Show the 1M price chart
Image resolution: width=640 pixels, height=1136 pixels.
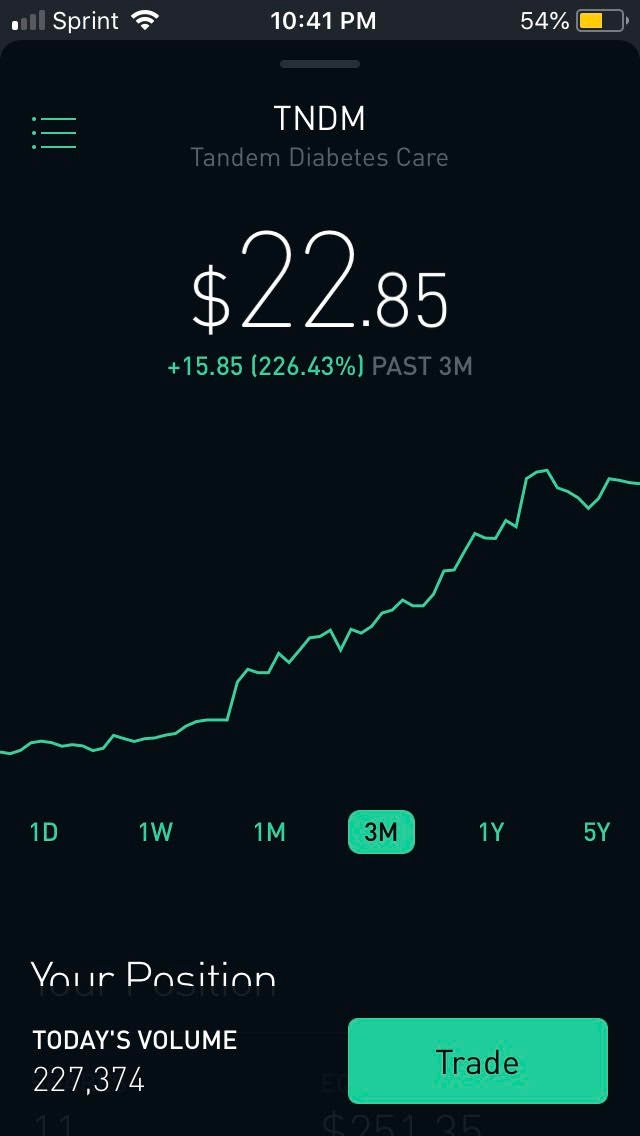pos(270,832)
